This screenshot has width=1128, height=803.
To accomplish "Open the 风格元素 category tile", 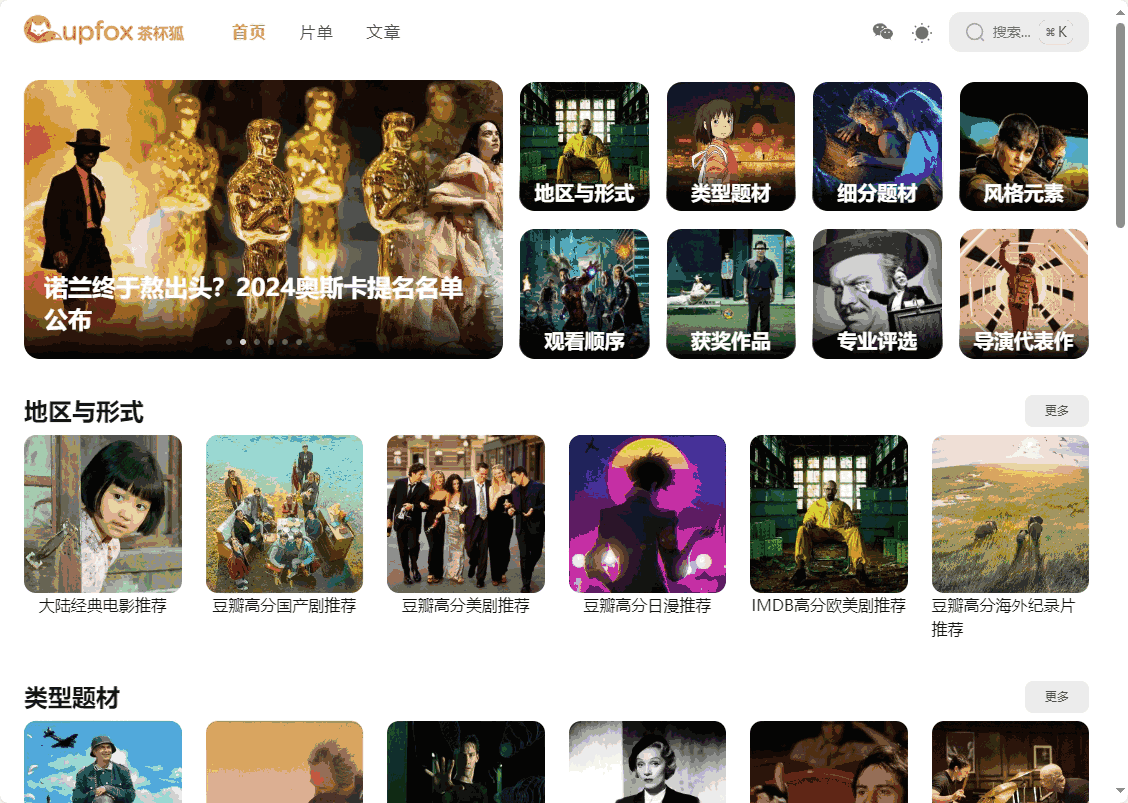I will (x=1024, y=146).
